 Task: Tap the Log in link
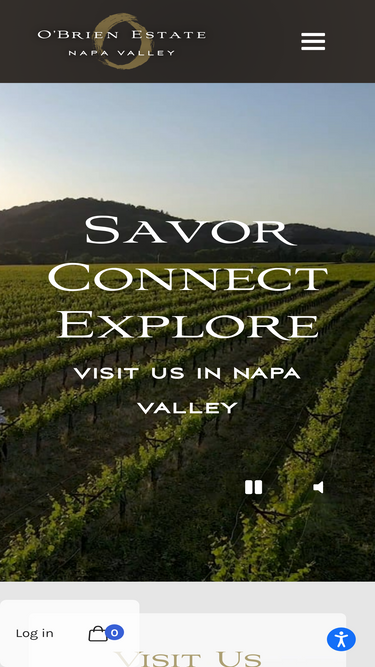34,633
